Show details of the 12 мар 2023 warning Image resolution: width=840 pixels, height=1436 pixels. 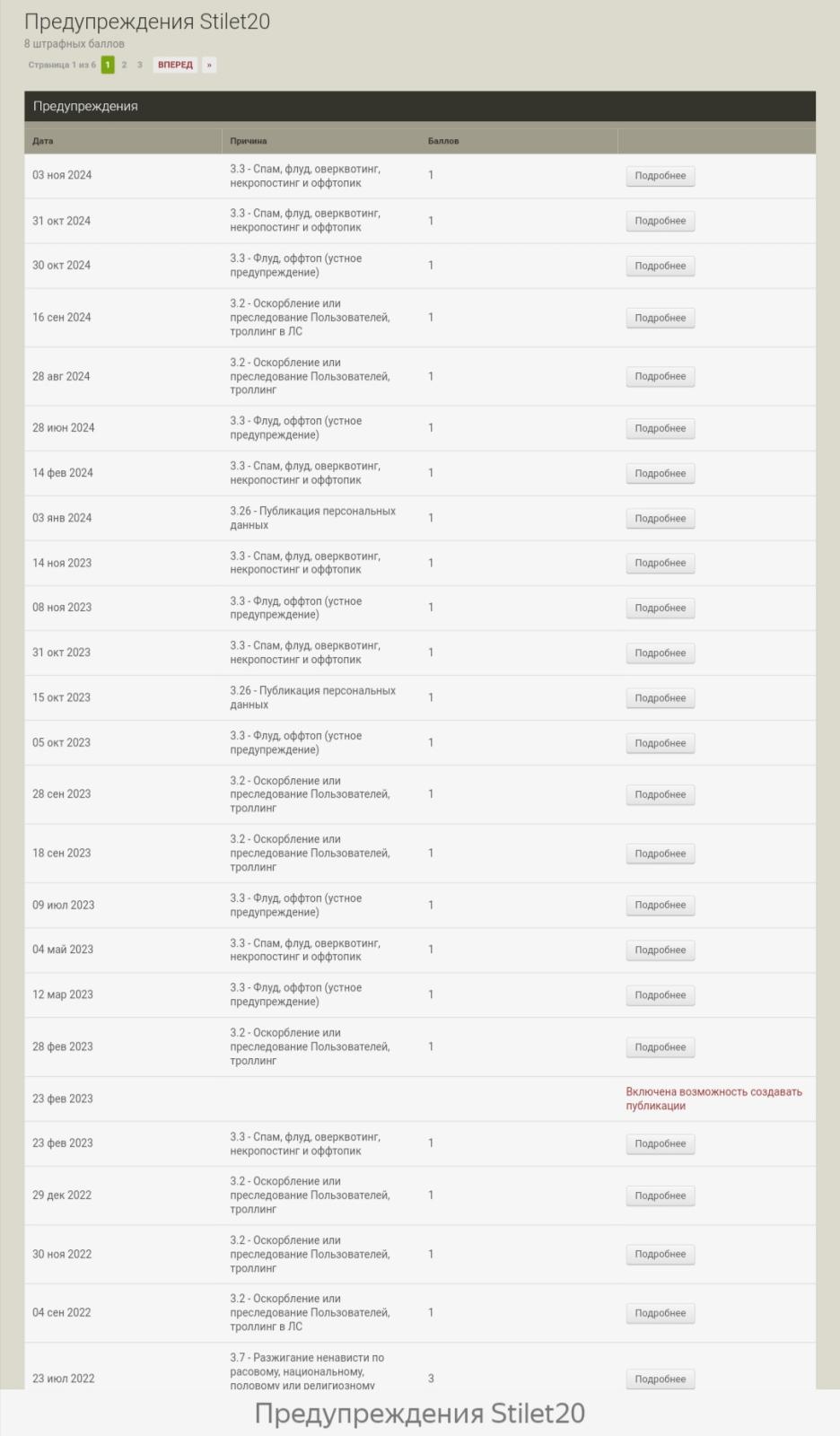(660, 995)
